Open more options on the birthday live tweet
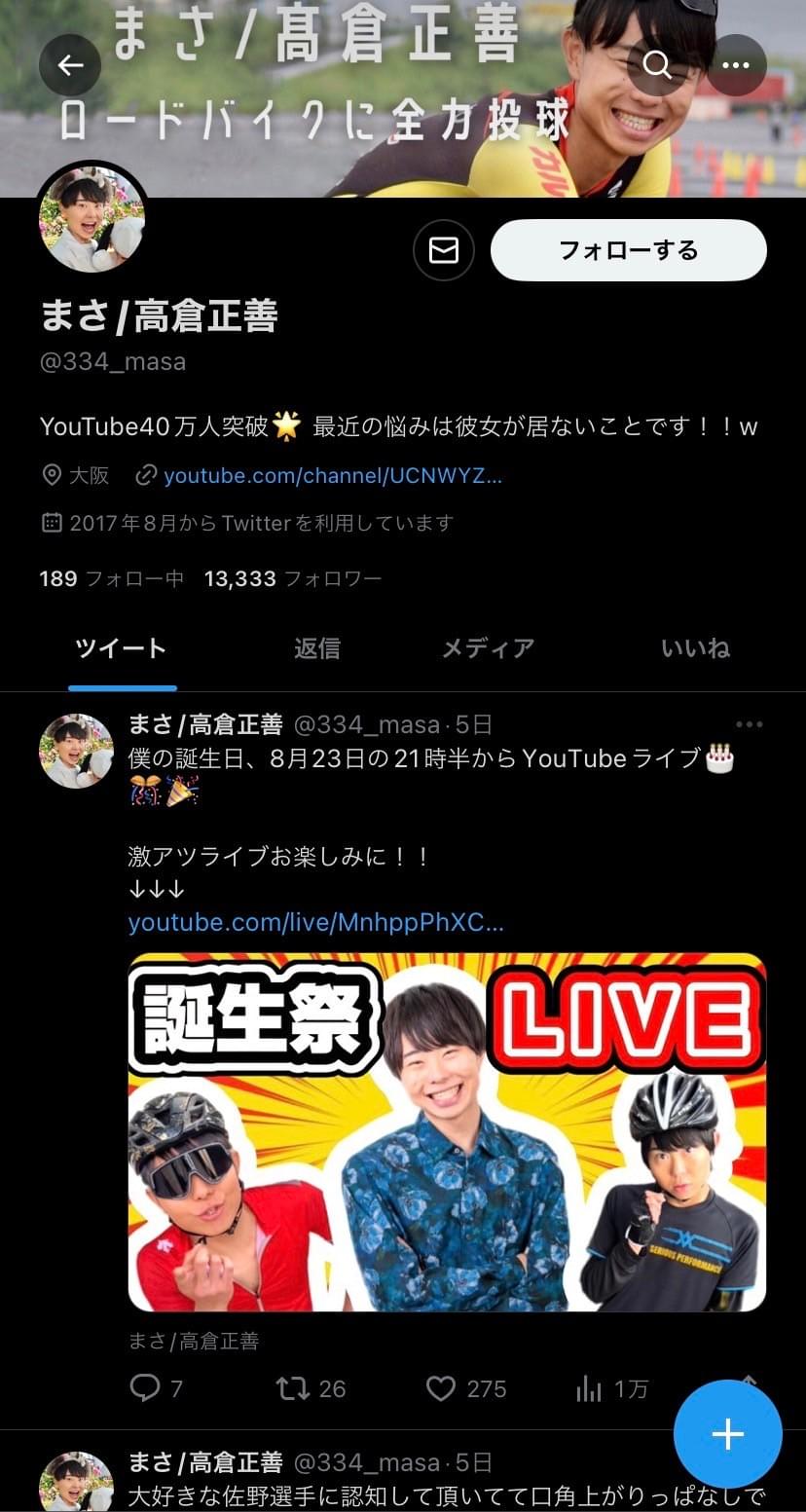Viewport: 806px width, 1512px height. pyautogui.click(x=749, y=725)
